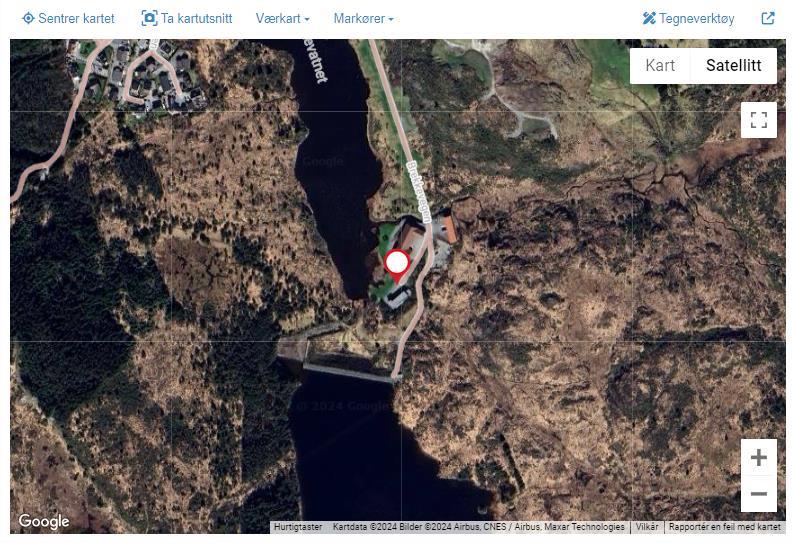793x543 pixels.
Task: Open Tegneverktøy drawing tools
Action: click(x=688, y=18)
